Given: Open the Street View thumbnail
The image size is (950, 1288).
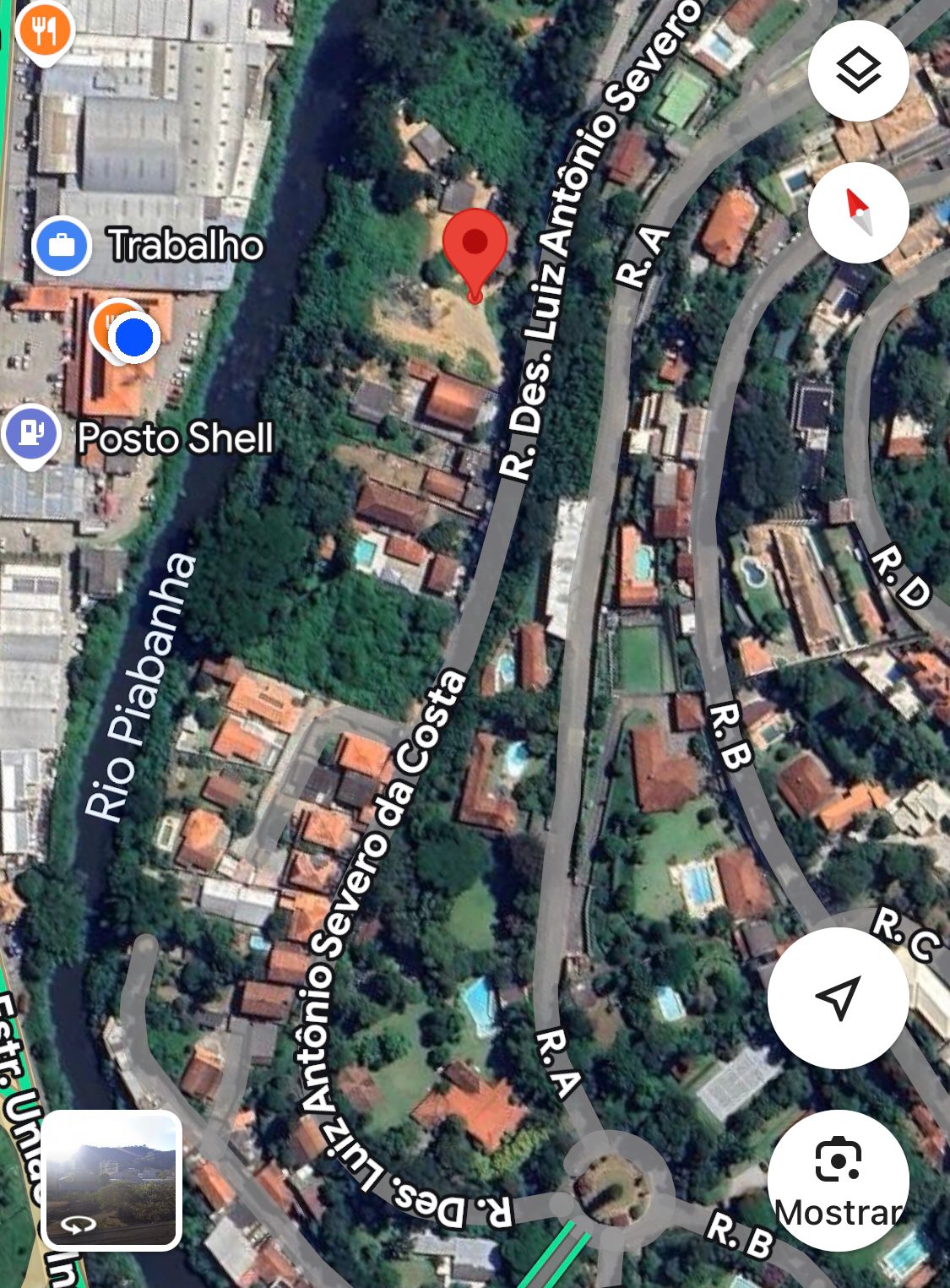Looking at the screenshot, I should coord(111,1180).
